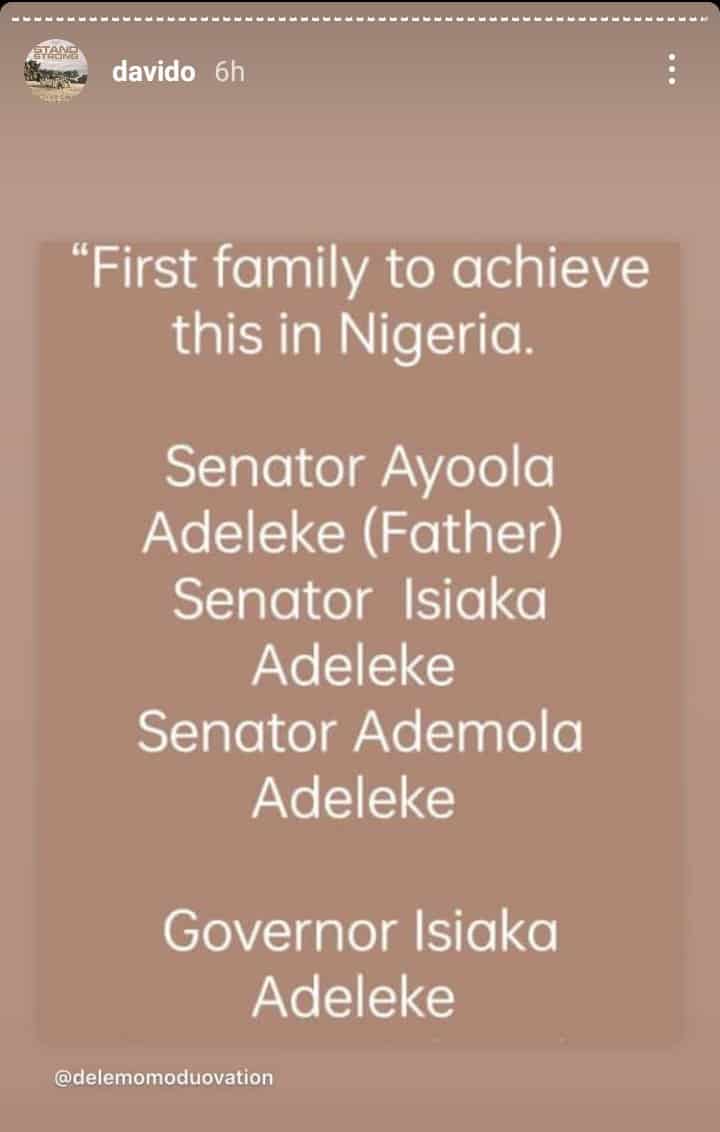Open the davido username link

154,72
